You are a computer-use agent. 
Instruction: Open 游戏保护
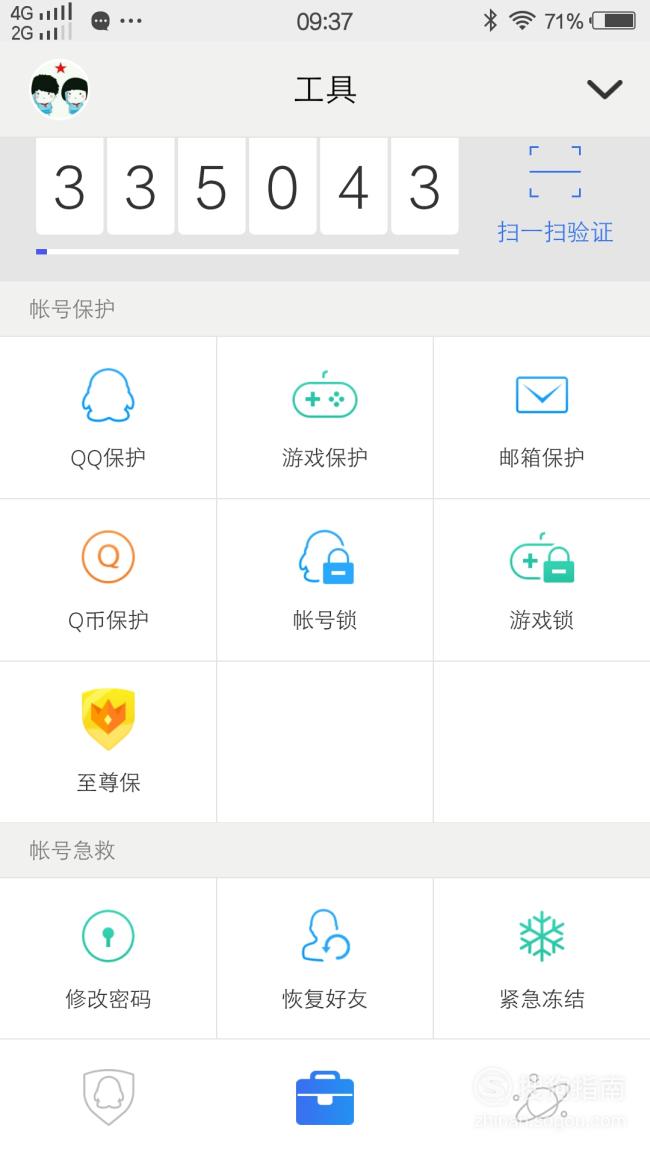pyautogui.click(x=325, y=418)
